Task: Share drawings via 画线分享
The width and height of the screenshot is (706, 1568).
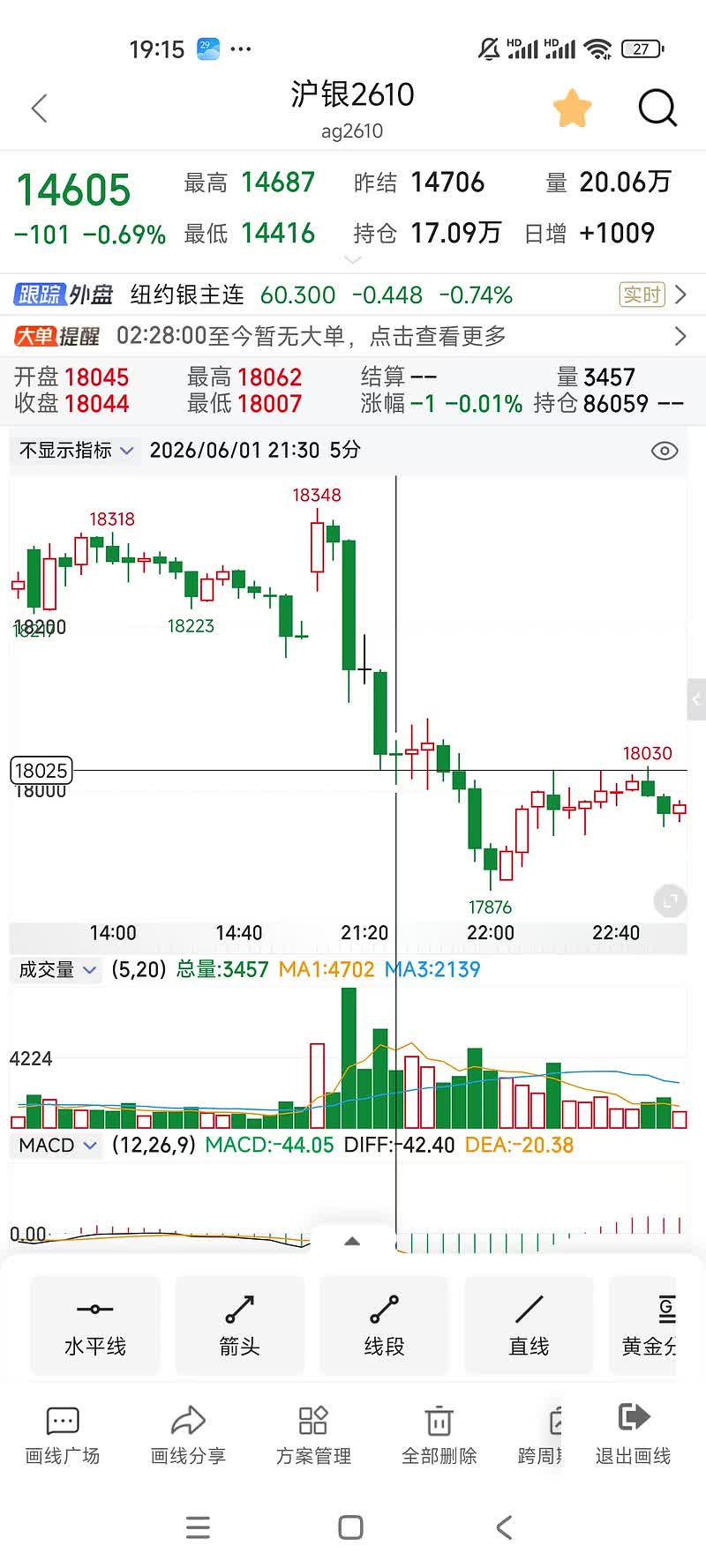Action: pyautogui.click(x=188, y=1436)
